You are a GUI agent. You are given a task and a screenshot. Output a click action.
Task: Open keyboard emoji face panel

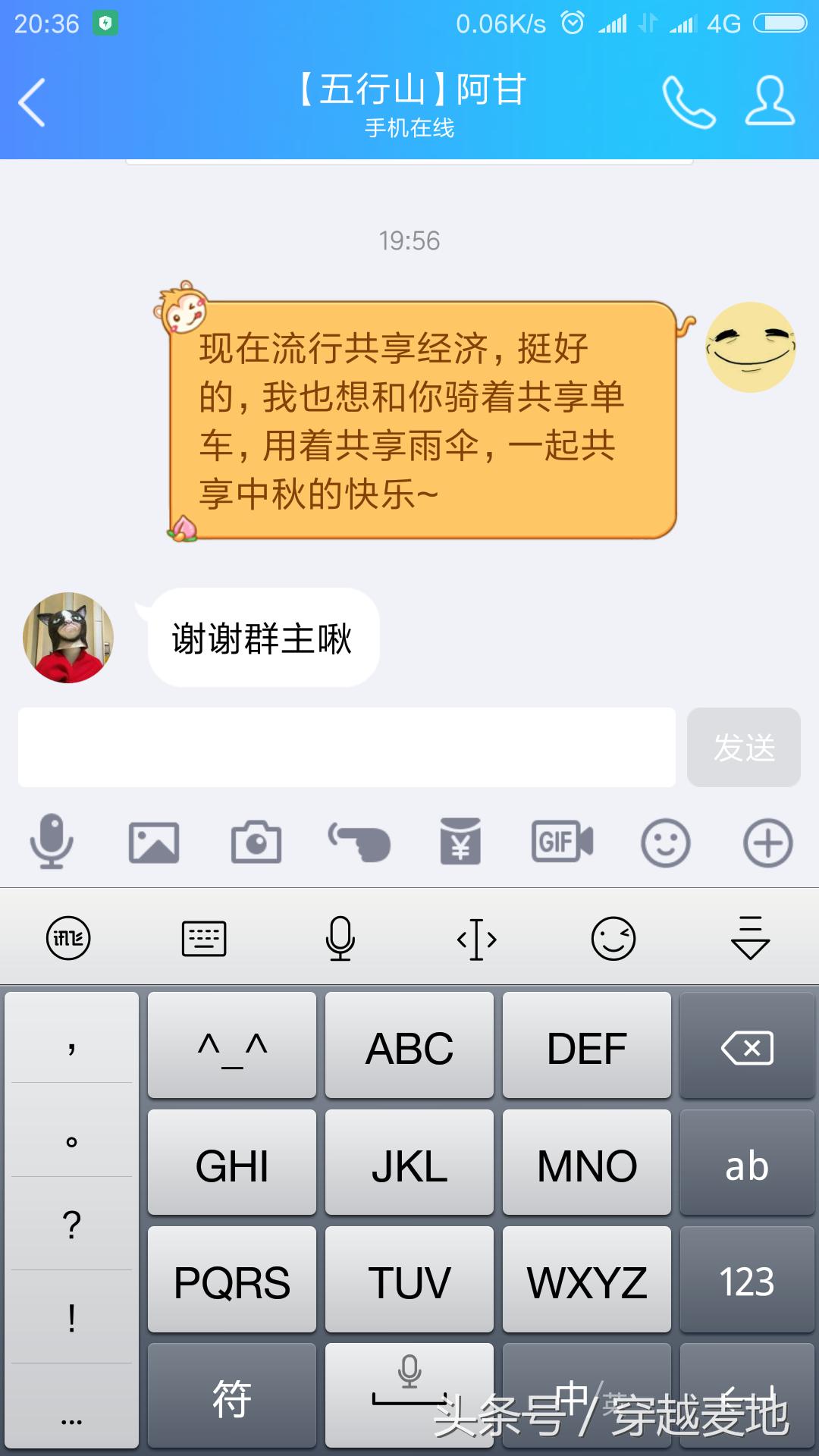tap(613, 938)
